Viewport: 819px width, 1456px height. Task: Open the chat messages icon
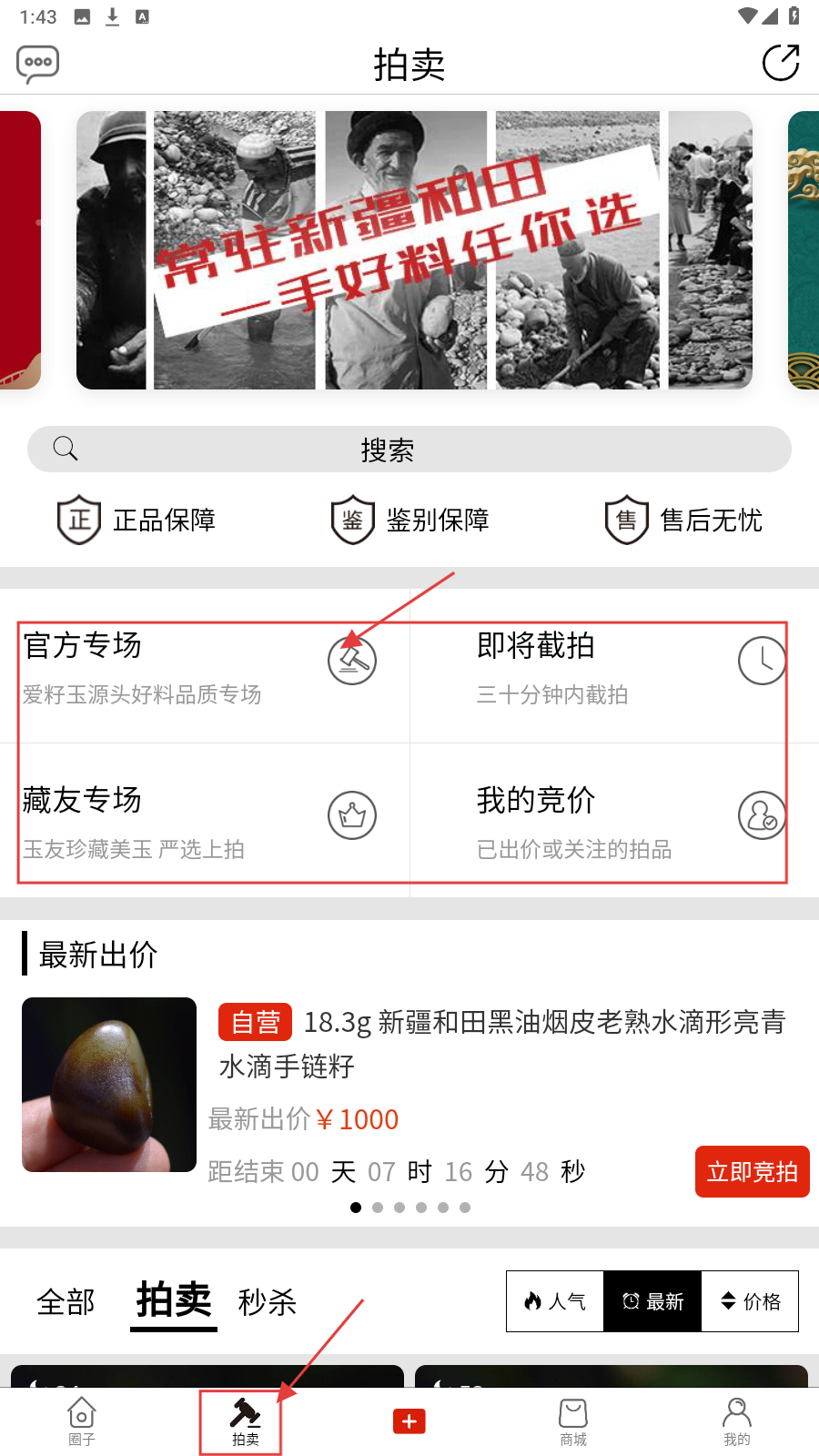[x=38, y=65]
